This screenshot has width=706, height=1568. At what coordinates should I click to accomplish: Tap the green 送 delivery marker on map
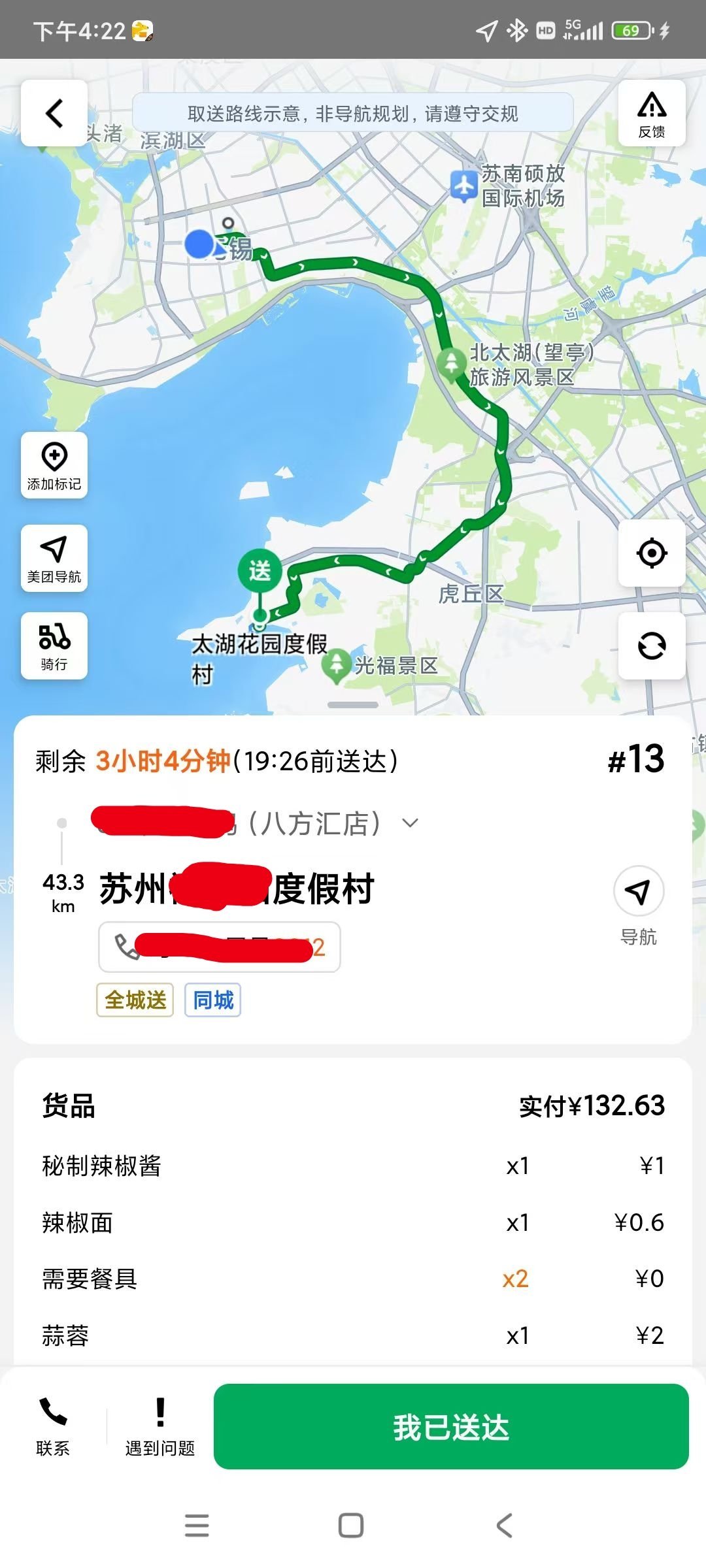(259, 570)
